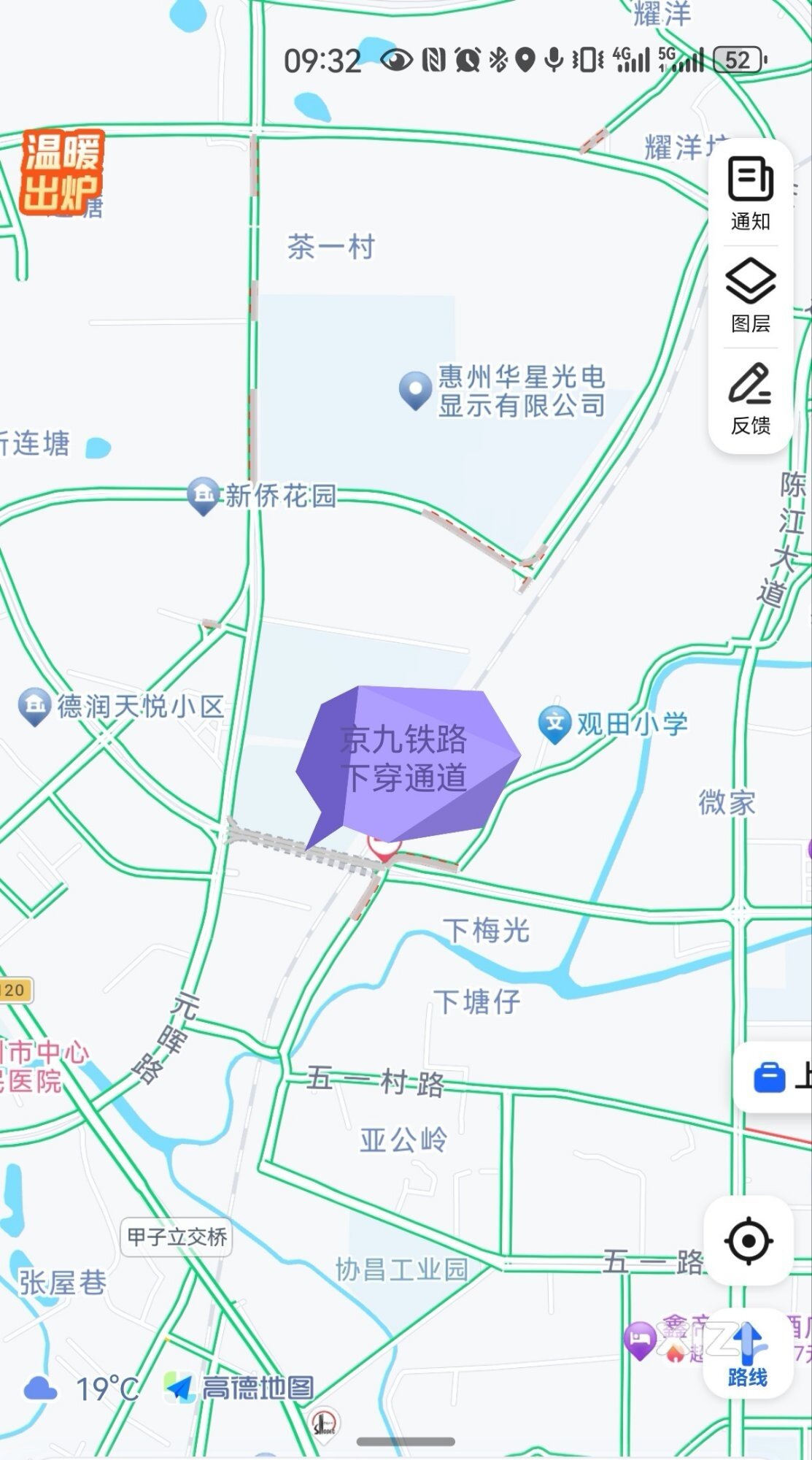Select the 惠州华星光电显示有限公司 map pin

[416, 391]
